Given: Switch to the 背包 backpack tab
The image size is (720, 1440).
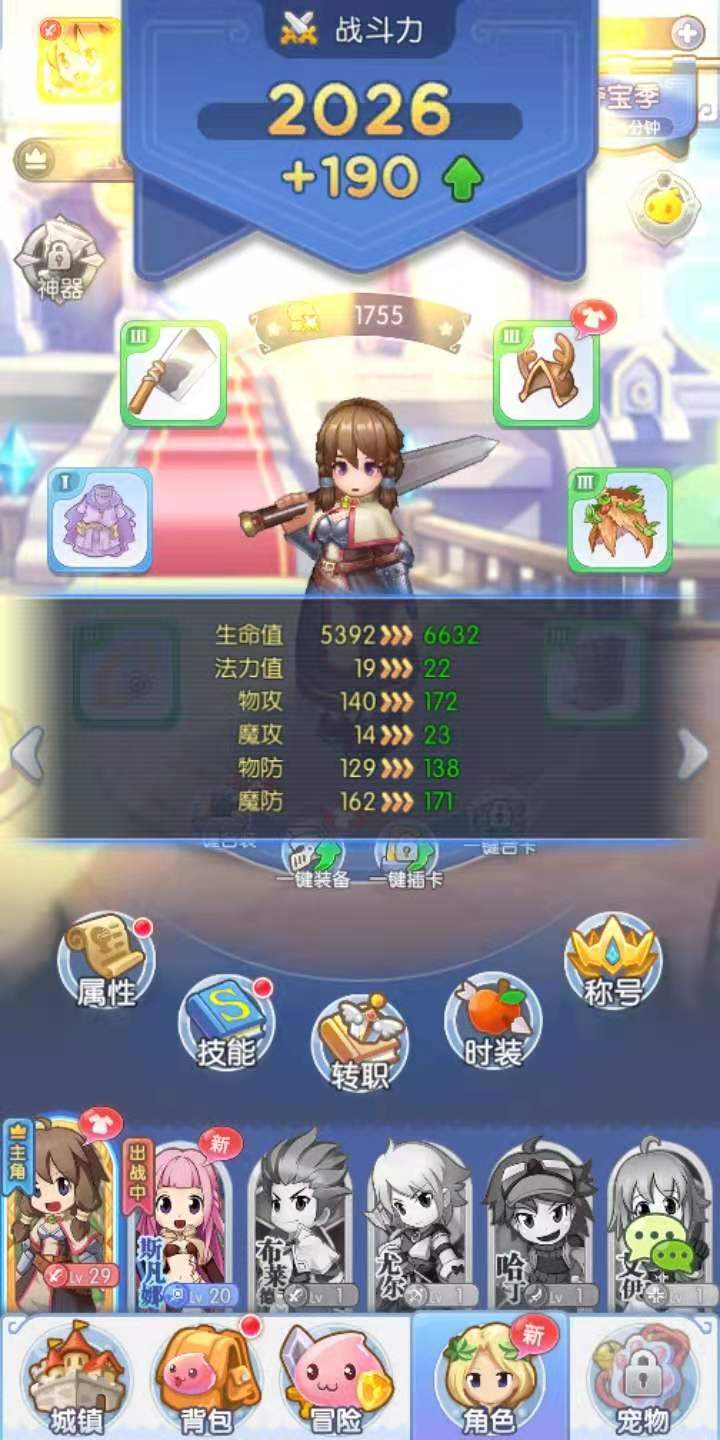Looking at the screenshot, I should coord(207,1378).
